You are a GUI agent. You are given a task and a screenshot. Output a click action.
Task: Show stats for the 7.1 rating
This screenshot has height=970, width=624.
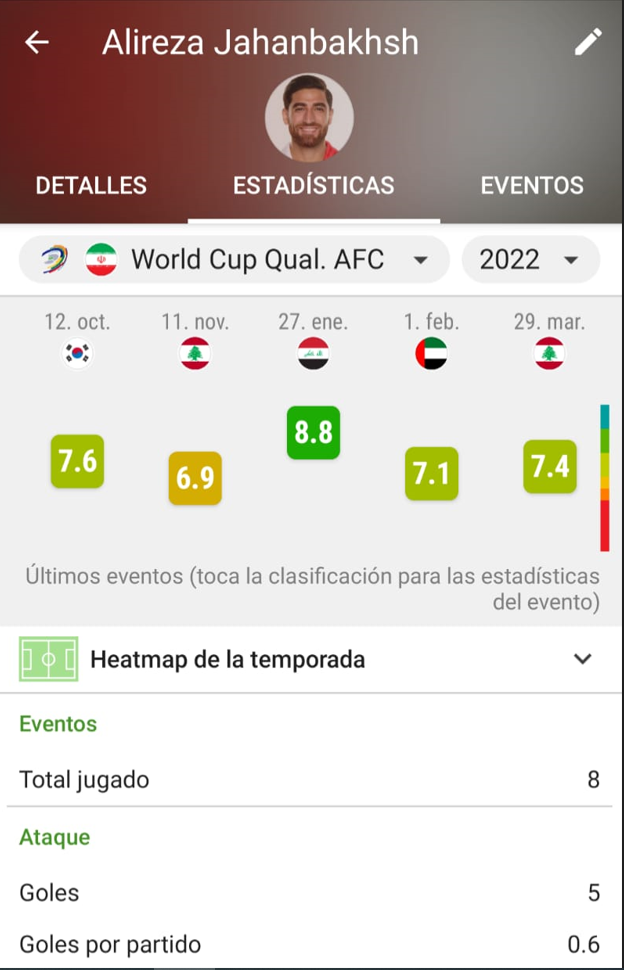(x=431, y=473)
